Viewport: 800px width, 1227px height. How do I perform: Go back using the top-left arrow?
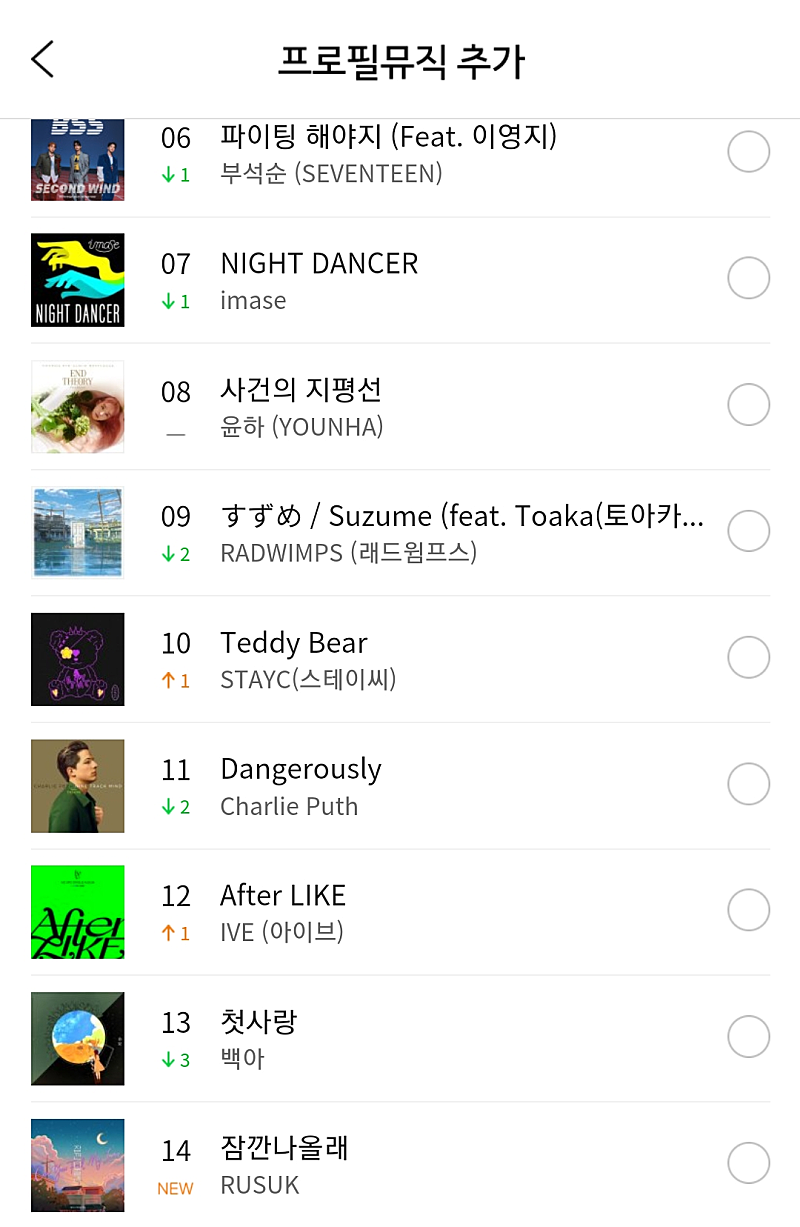43,60
